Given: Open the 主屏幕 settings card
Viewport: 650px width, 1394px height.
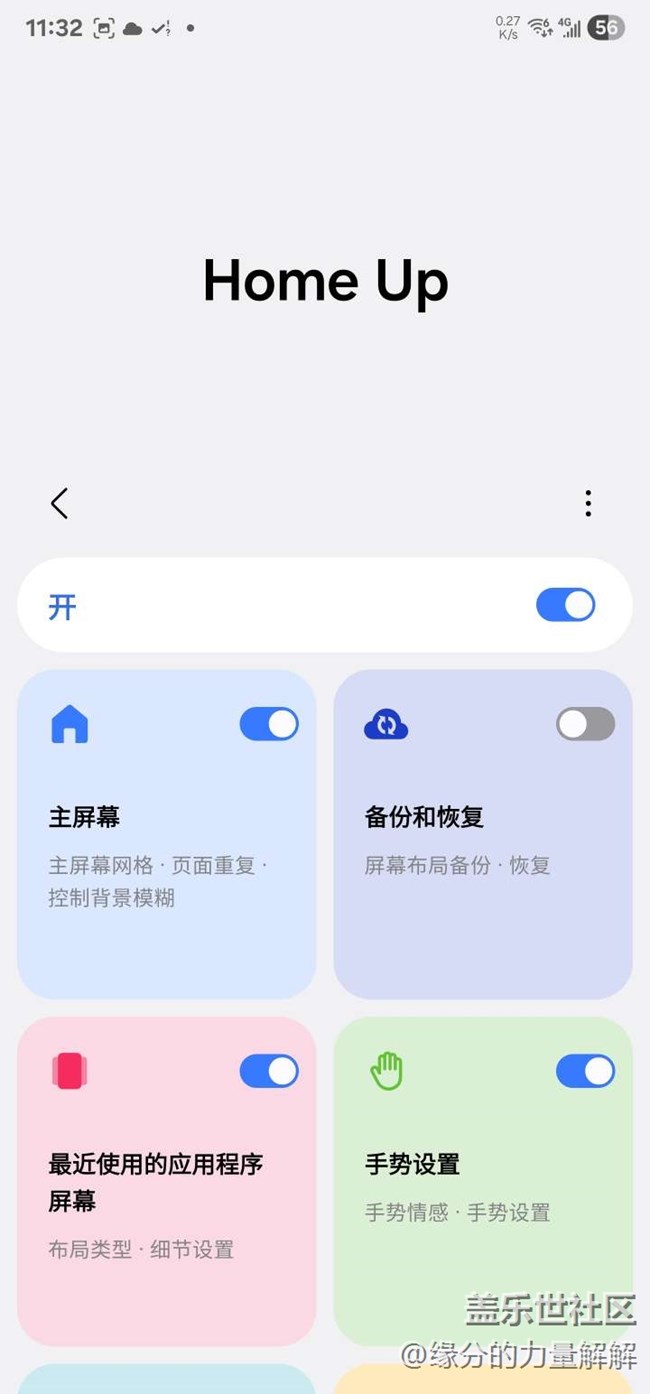Looking at the screenshot, I should (x=167, y=834).
